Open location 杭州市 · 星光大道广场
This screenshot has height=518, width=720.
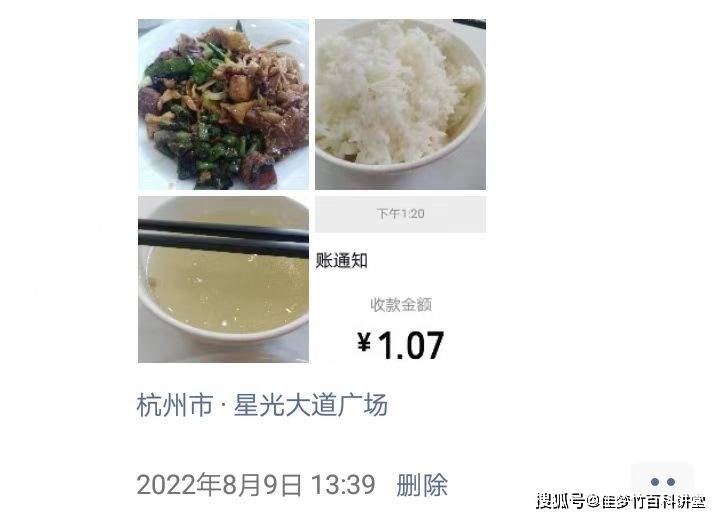point(262,406)
